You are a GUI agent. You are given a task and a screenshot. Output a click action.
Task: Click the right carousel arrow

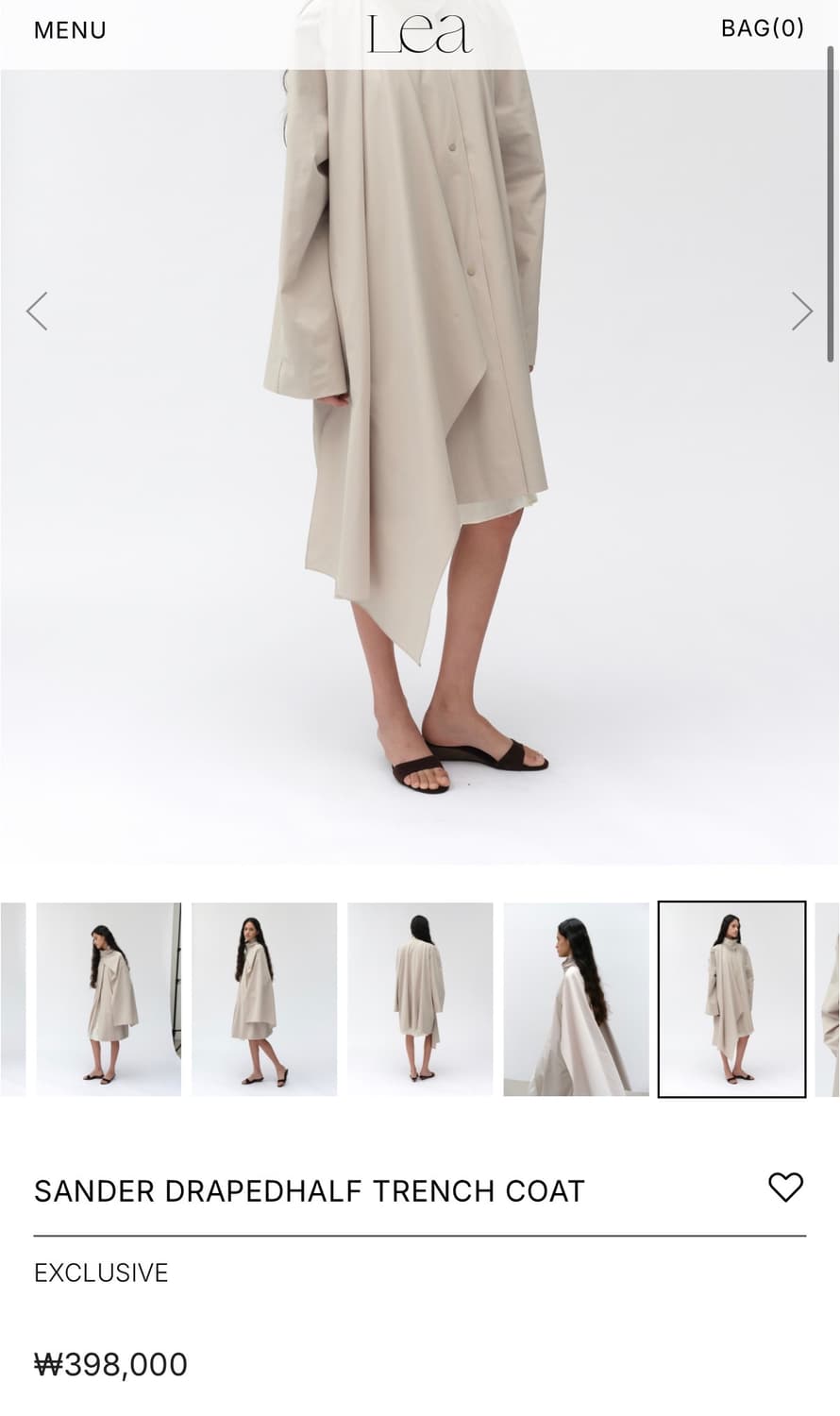point(801,310)
